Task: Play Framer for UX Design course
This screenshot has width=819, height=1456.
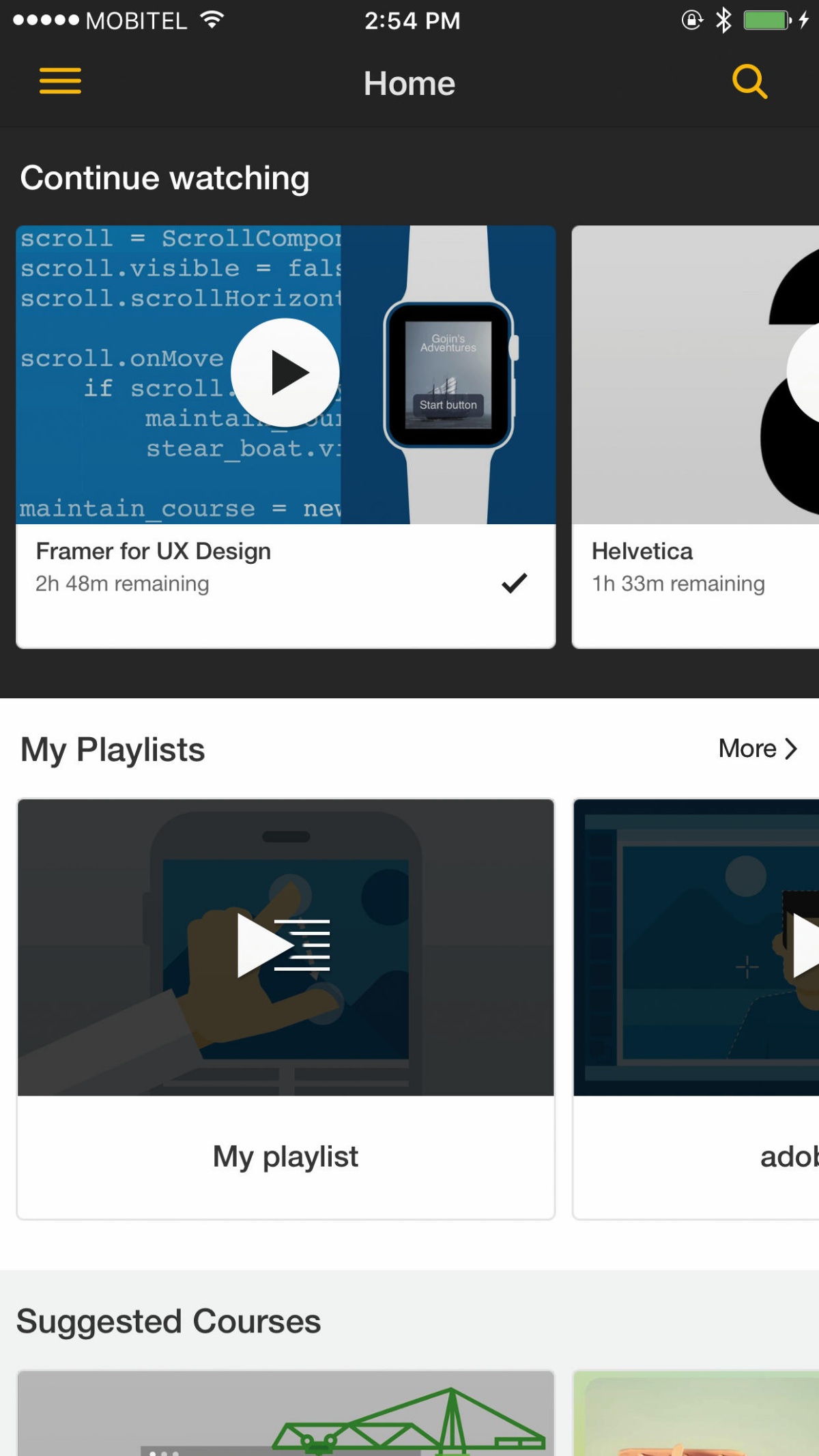Action: (x=285, y=373)
